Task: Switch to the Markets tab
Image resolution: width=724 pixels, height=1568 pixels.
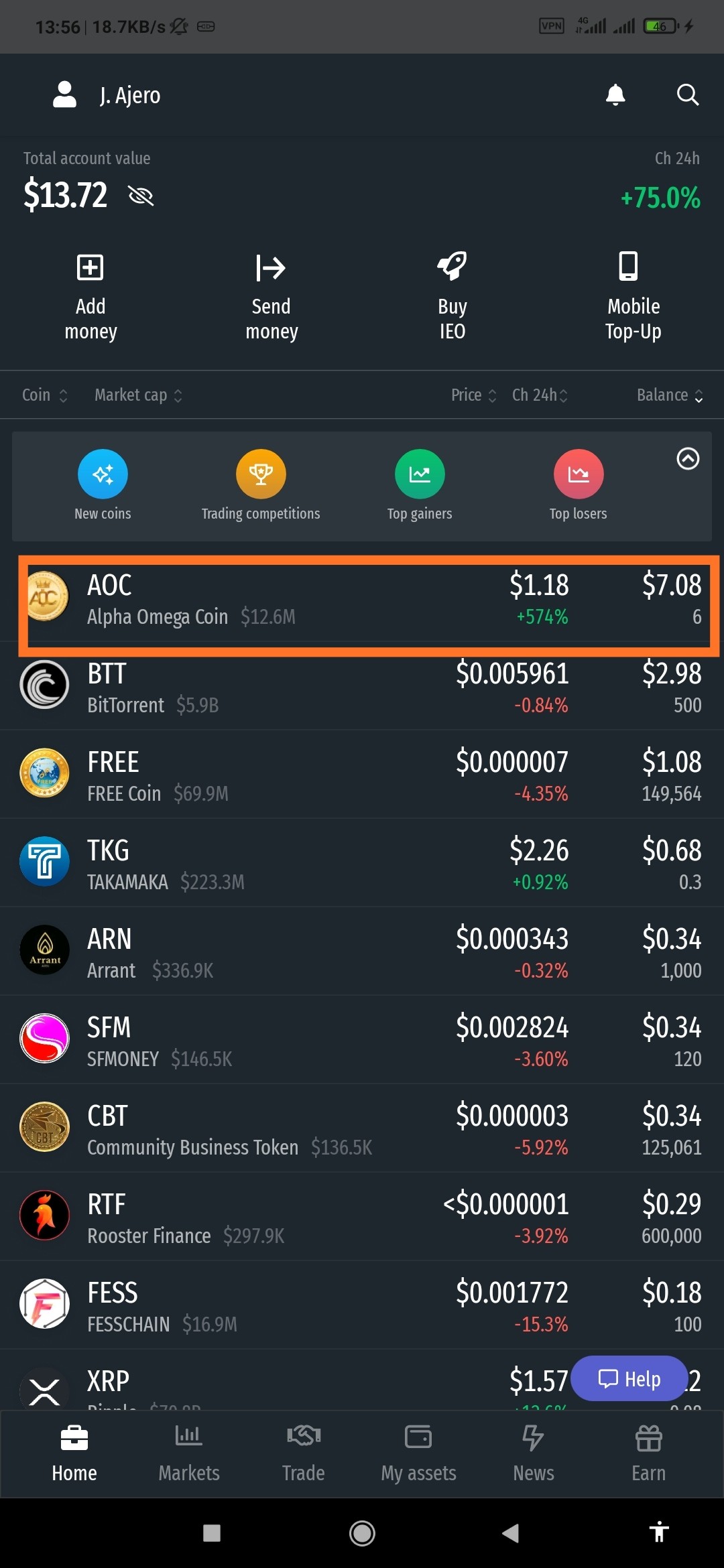Action: [x=189, y=1454]
